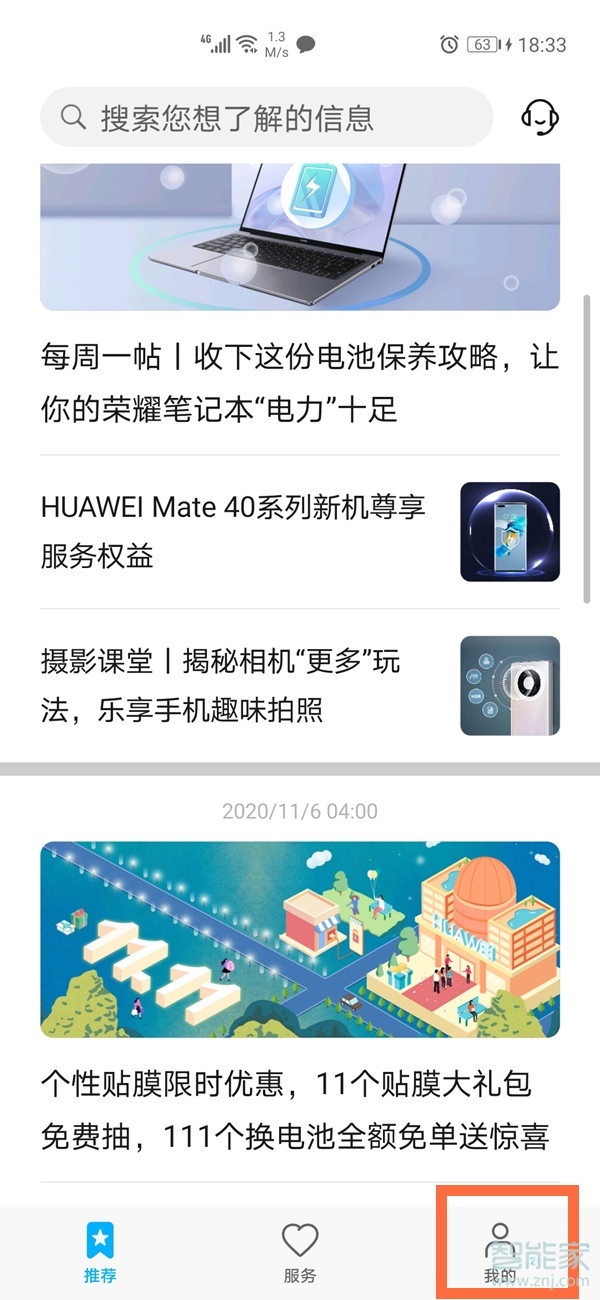Open customer service headset icon

pyautogui.click(x=540, y=118)
